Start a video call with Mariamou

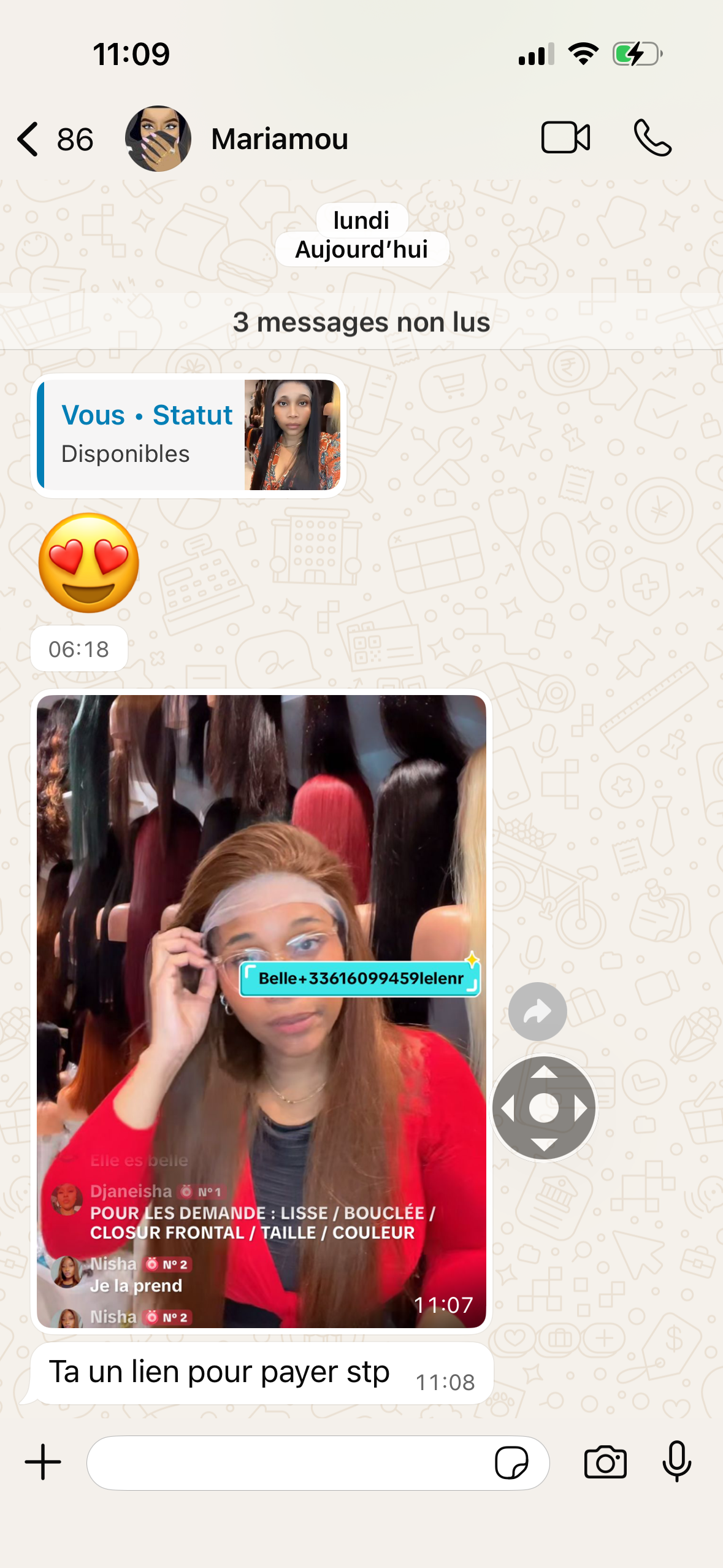[565, 137]
